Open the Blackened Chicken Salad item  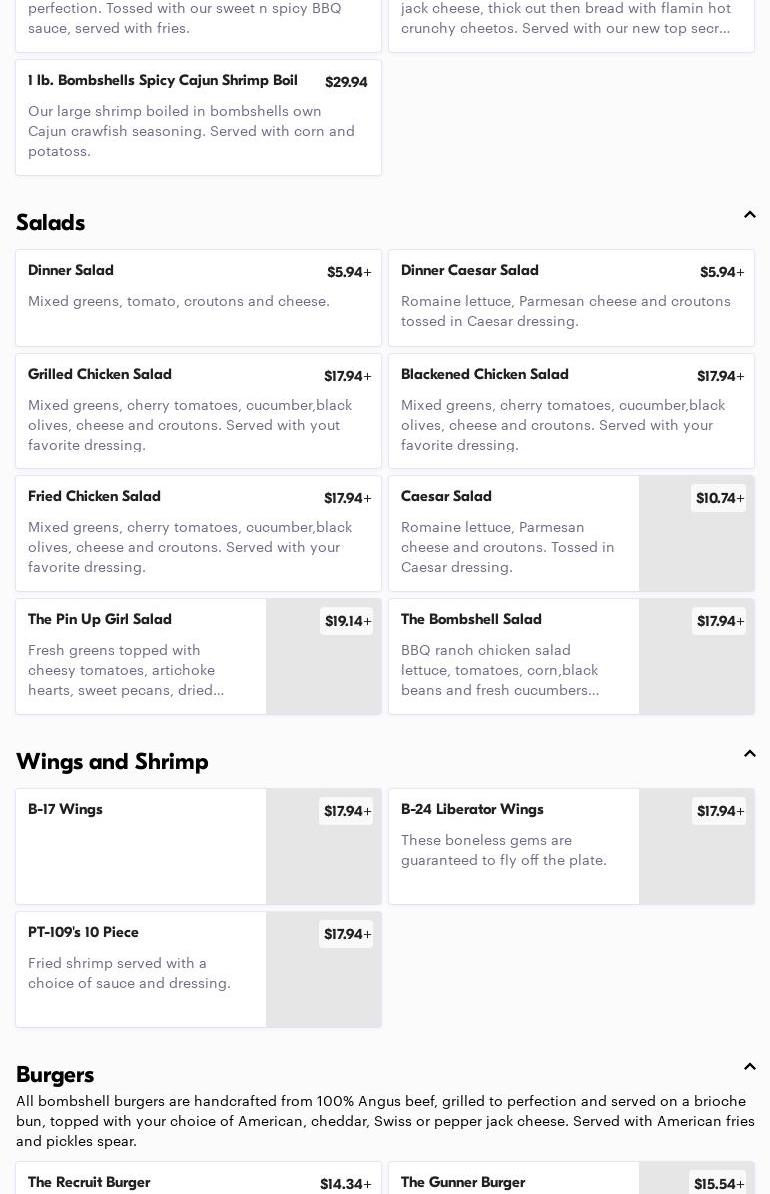point(571,410)
